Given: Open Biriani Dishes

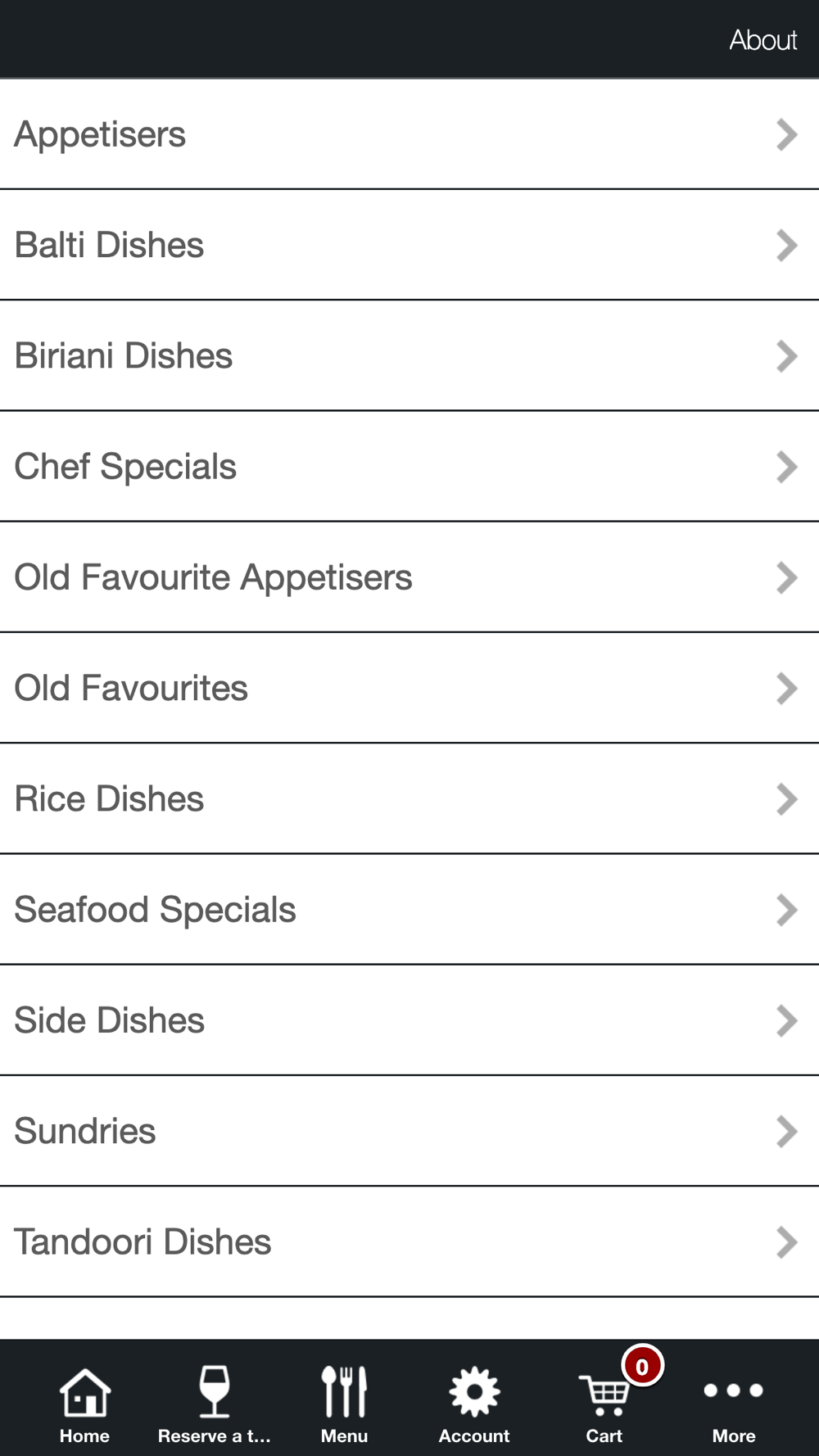Looking at the screenshot, I should (x=409, y=355).
